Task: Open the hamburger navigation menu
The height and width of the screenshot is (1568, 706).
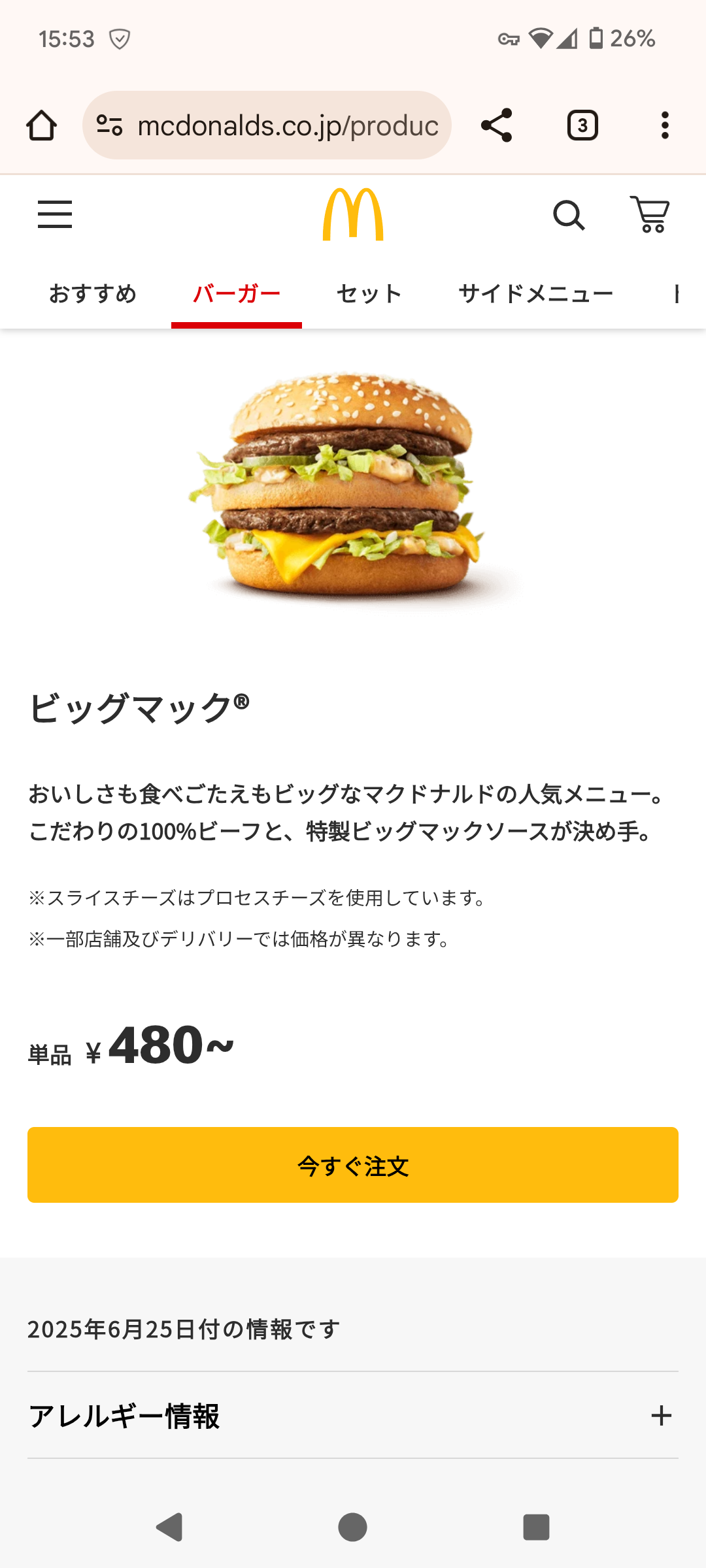Action: [55, 214]
